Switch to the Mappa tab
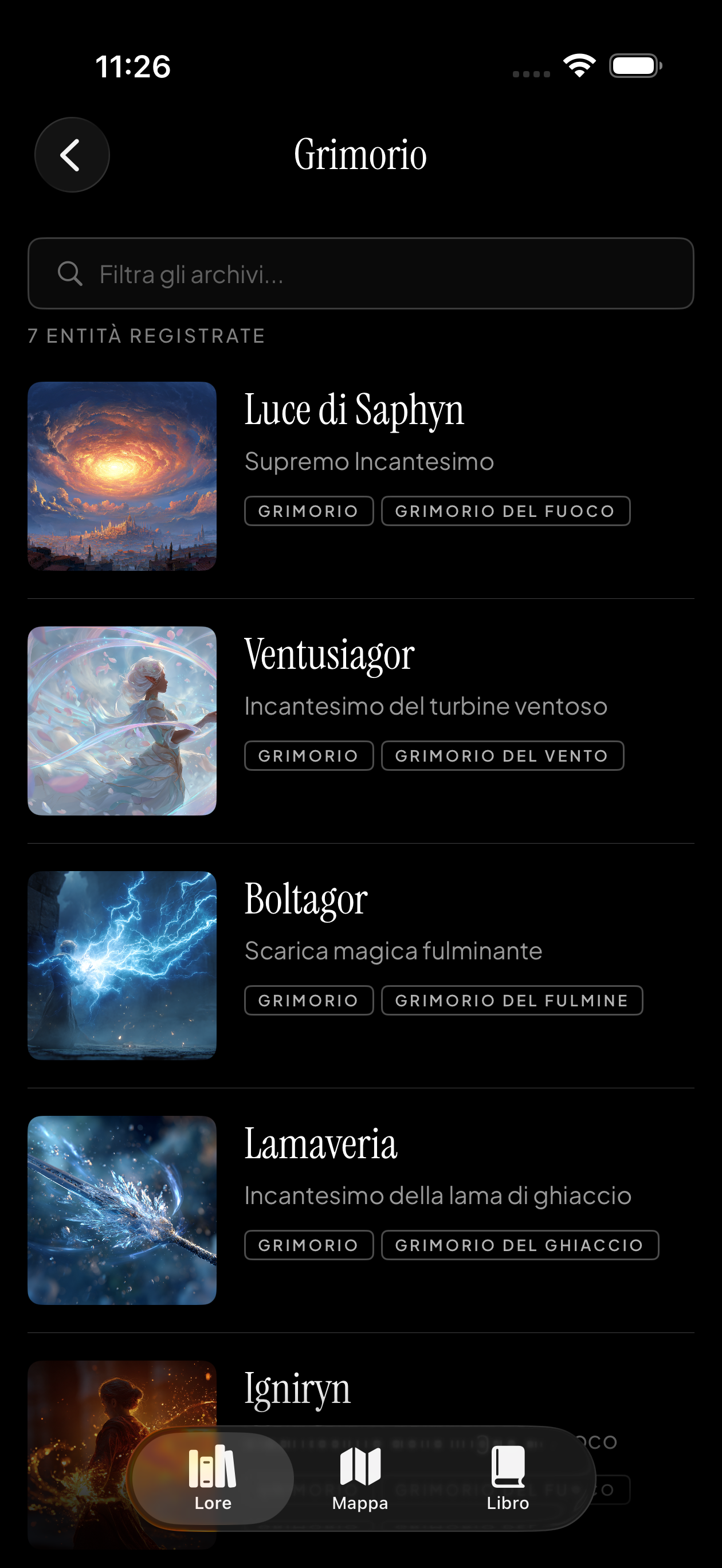Image resolution: width=722 pixels, height=1568 pixels. (x=360, y=1479)
